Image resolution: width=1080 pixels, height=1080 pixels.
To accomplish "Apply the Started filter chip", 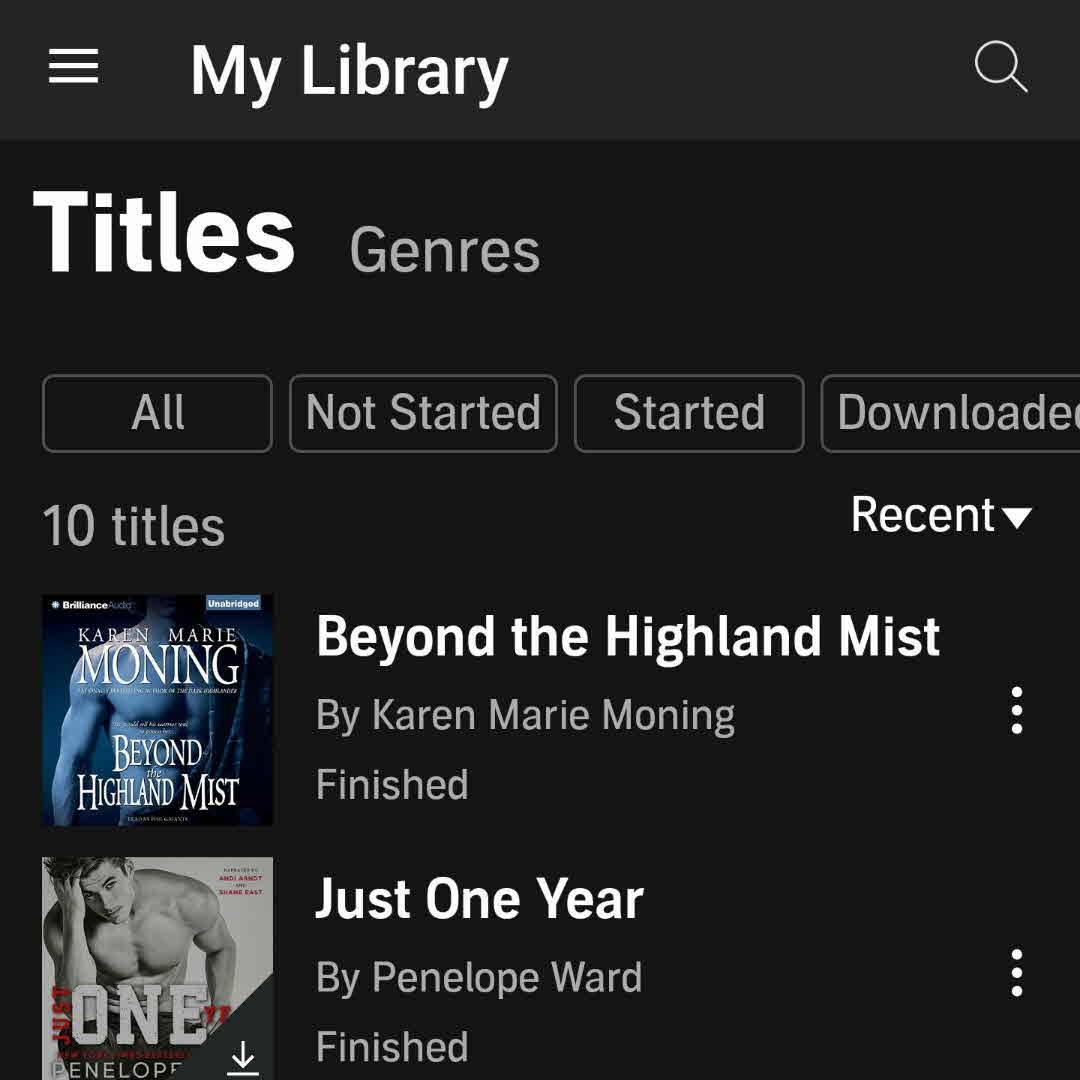I will (689, 413).
